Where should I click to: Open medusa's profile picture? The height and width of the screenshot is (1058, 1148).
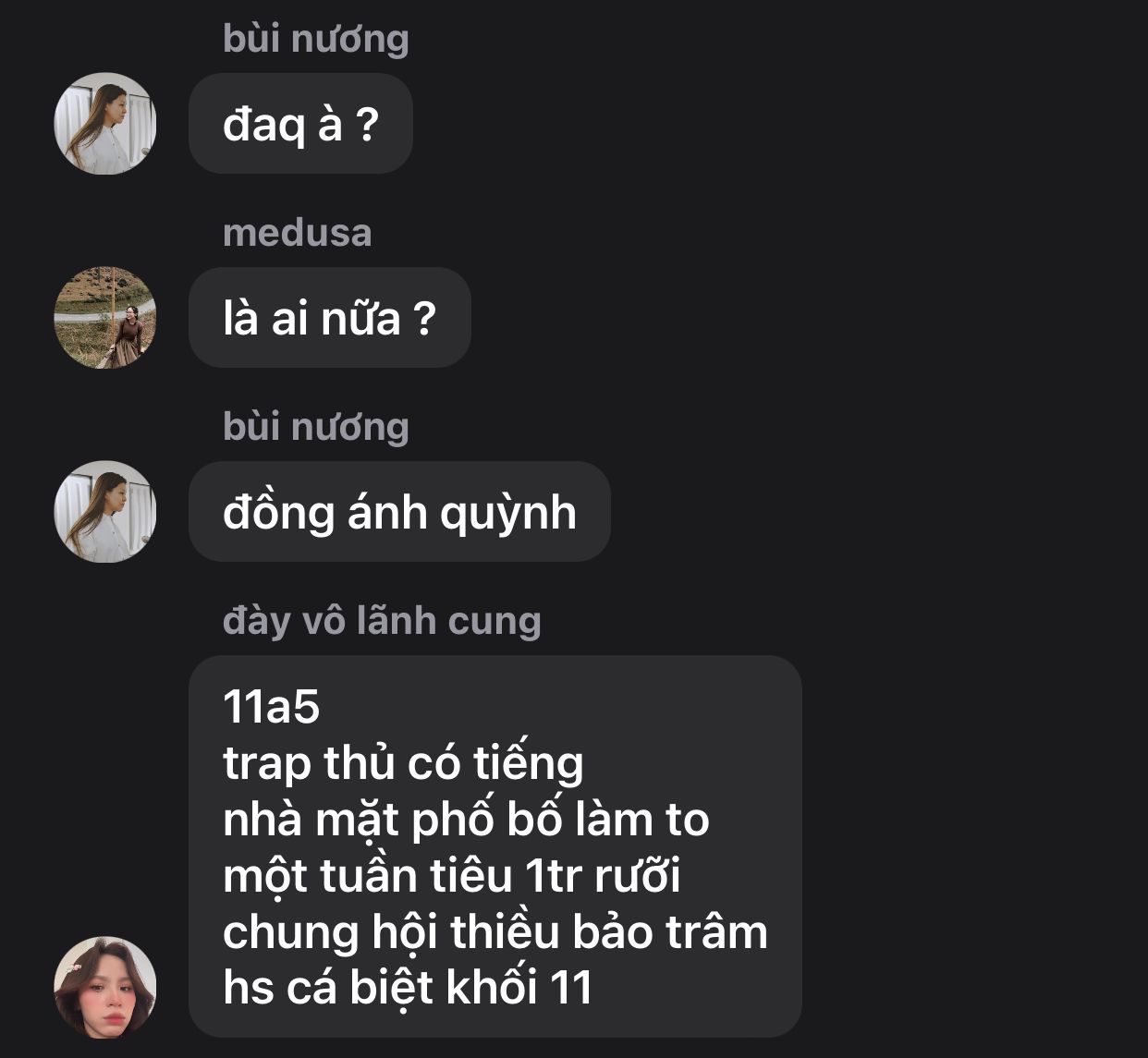click(x=104, y=318)
